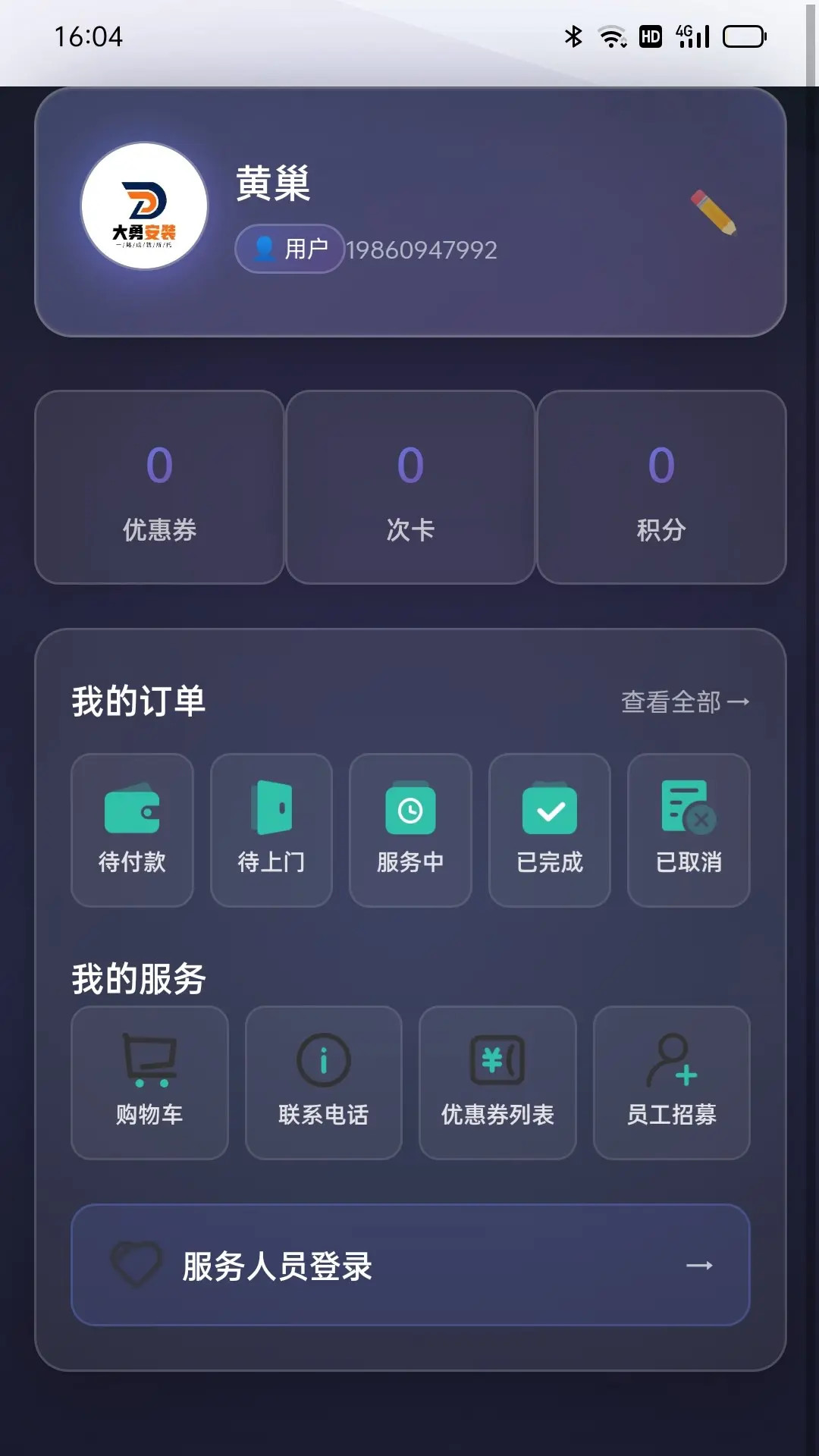Open the 待付款 pending payment orders icon

pyautogui.click(x=130, y=830)
